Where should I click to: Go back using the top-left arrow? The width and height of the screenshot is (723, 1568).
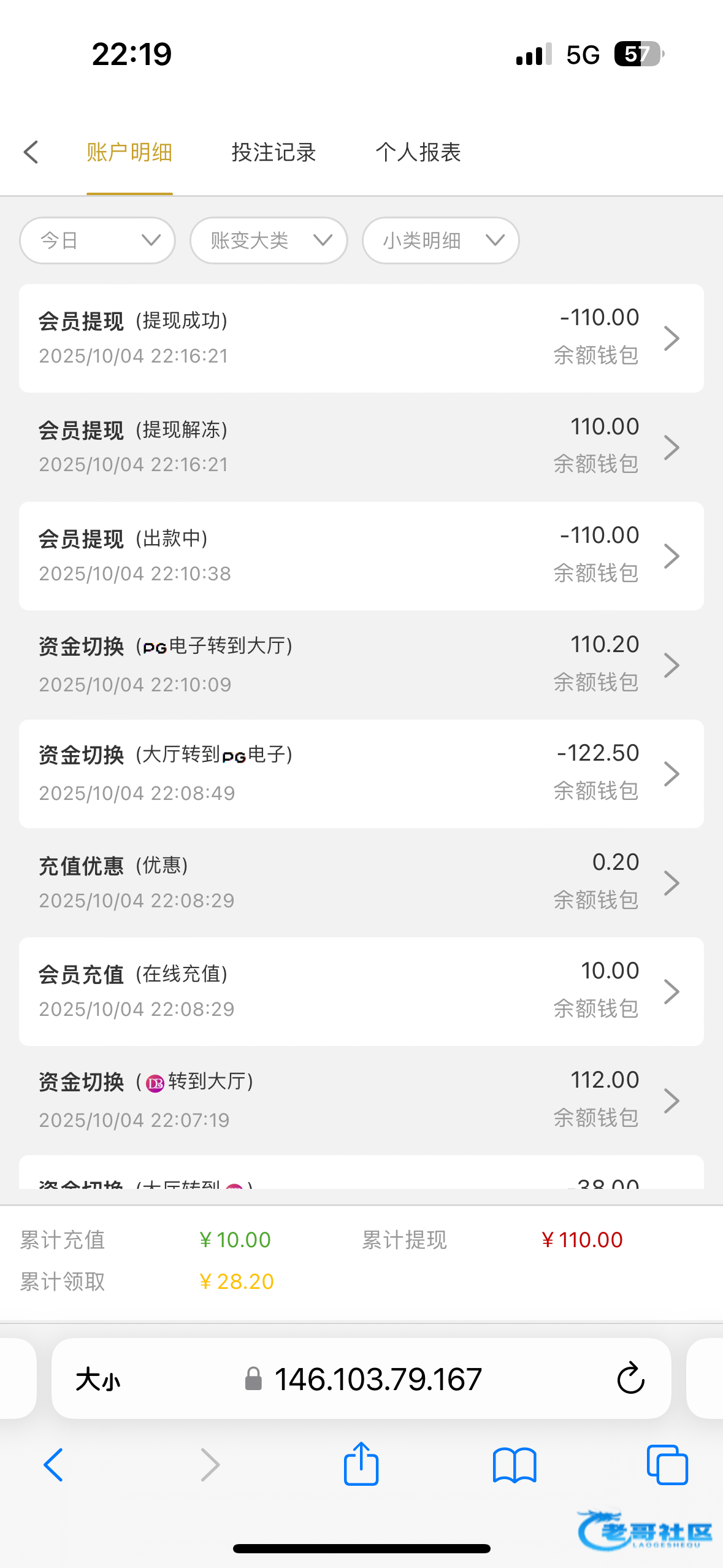(x=31, y=152)
